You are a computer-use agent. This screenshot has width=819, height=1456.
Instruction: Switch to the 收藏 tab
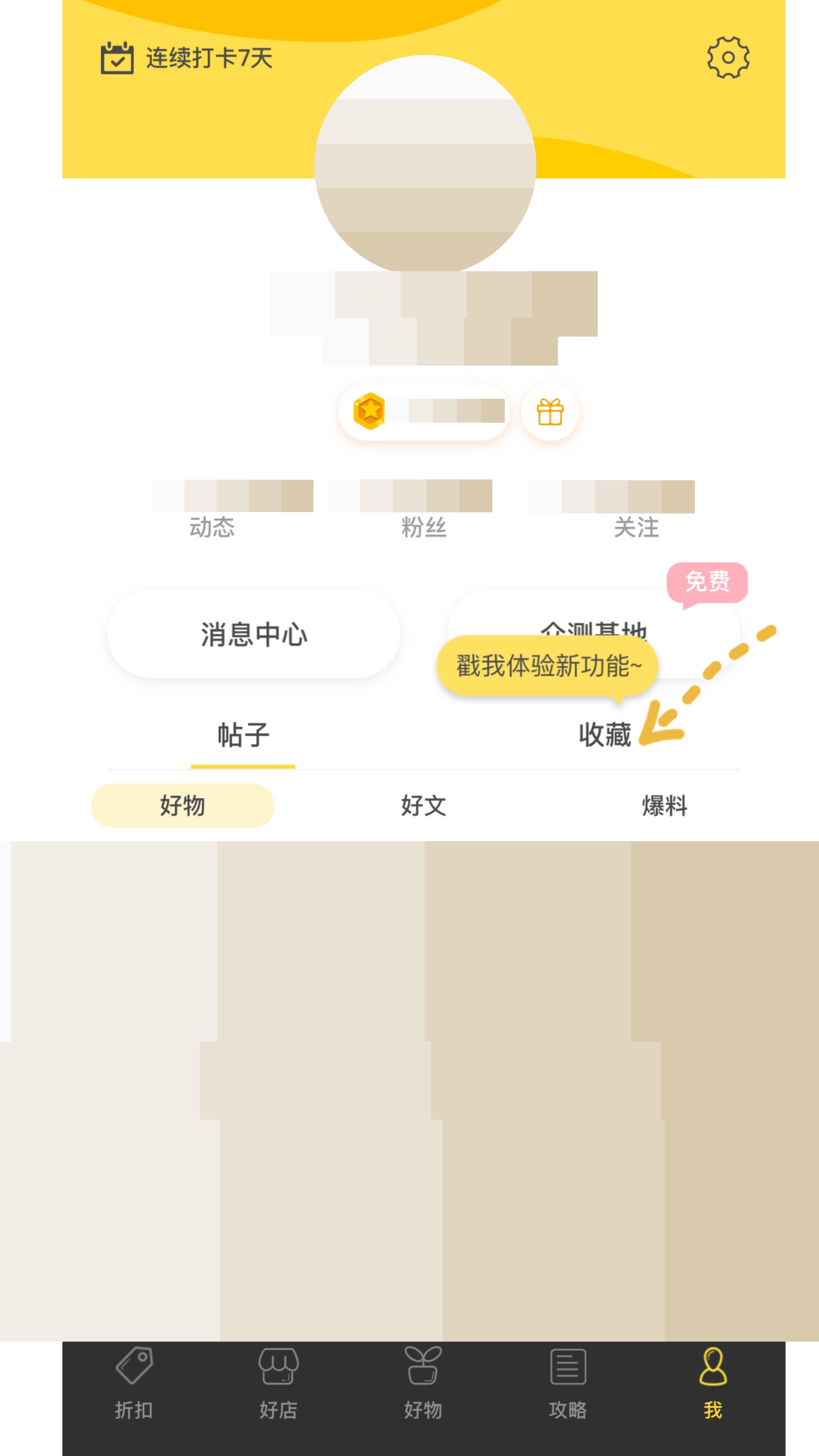tap(605, 735)
